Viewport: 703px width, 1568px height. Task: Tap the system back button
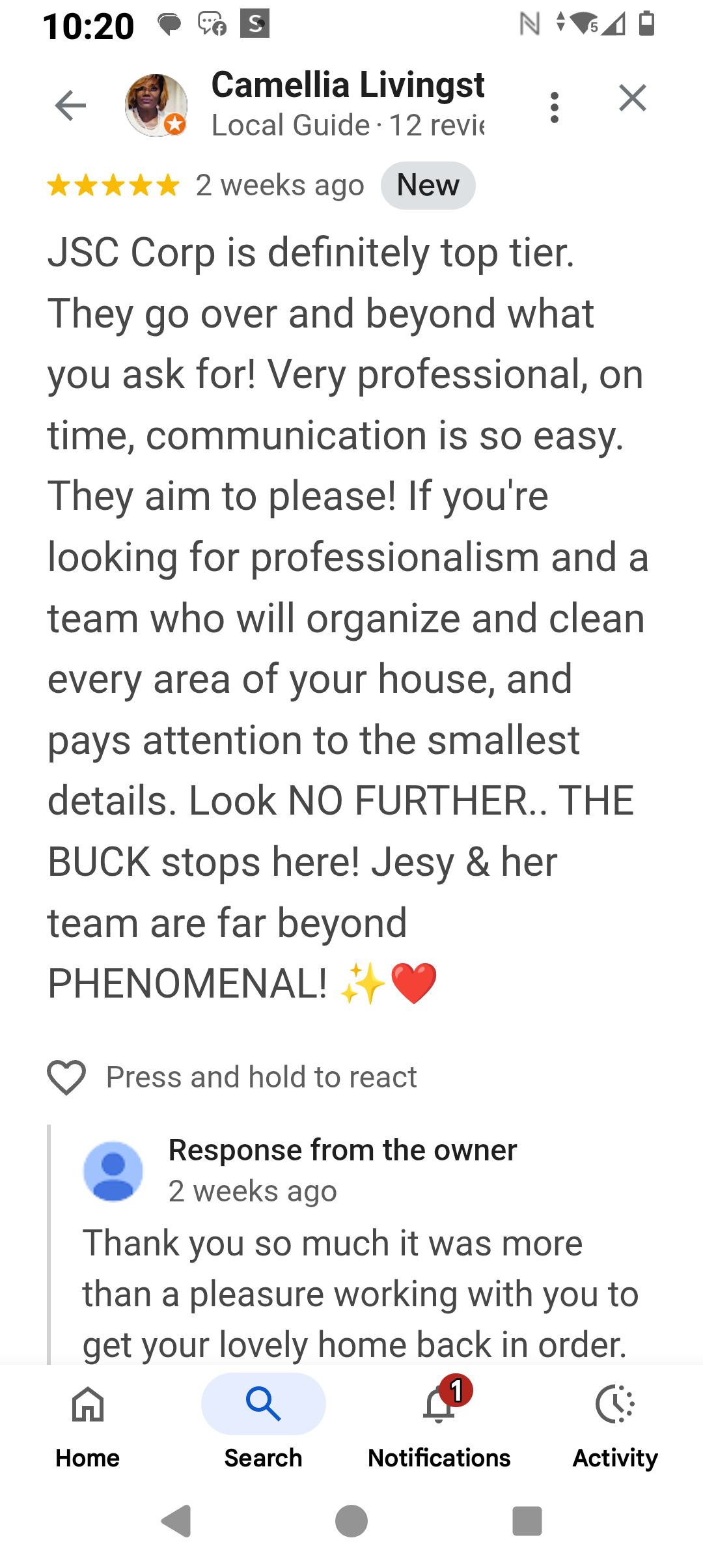(176, 1521)
